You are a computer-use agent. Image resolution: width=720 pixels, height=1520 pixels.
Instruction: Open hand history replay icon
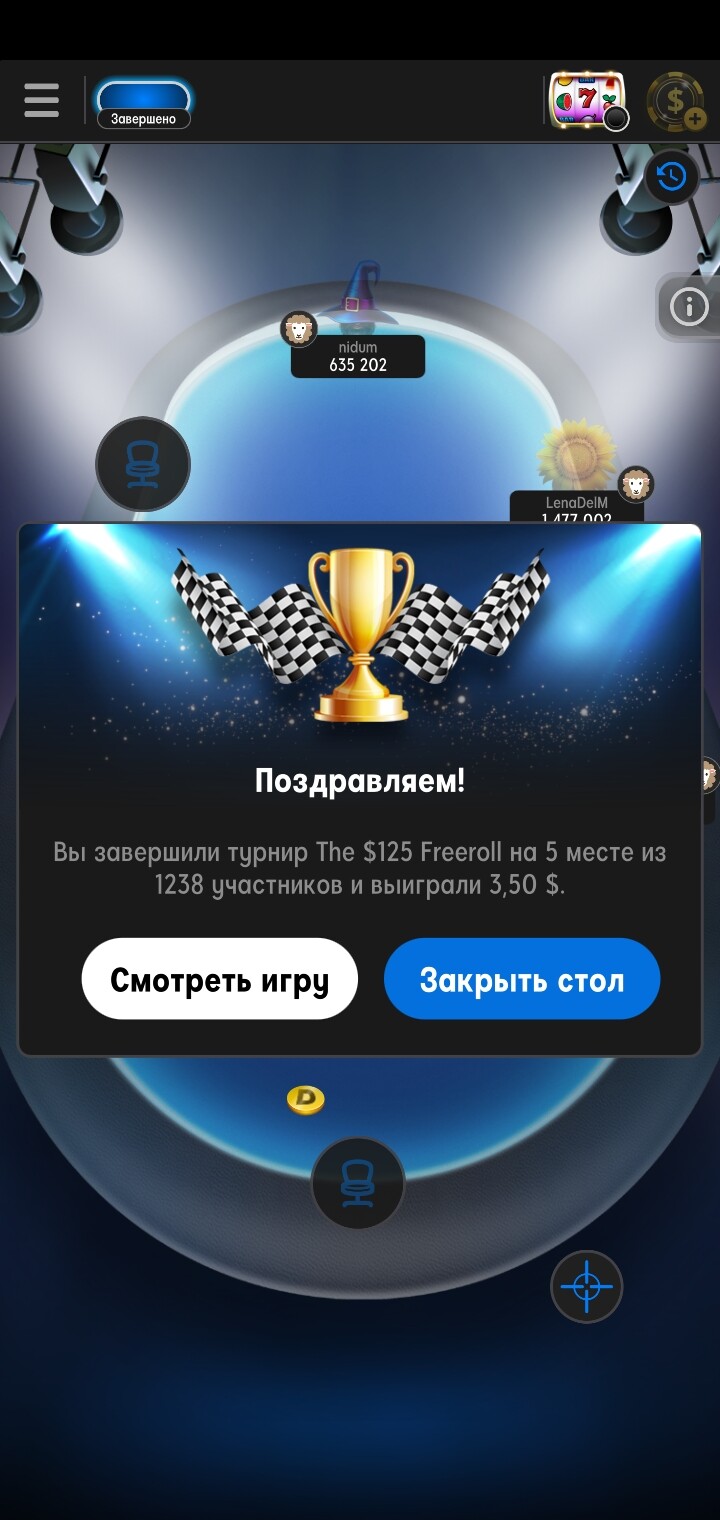click(x=671, y=177)
